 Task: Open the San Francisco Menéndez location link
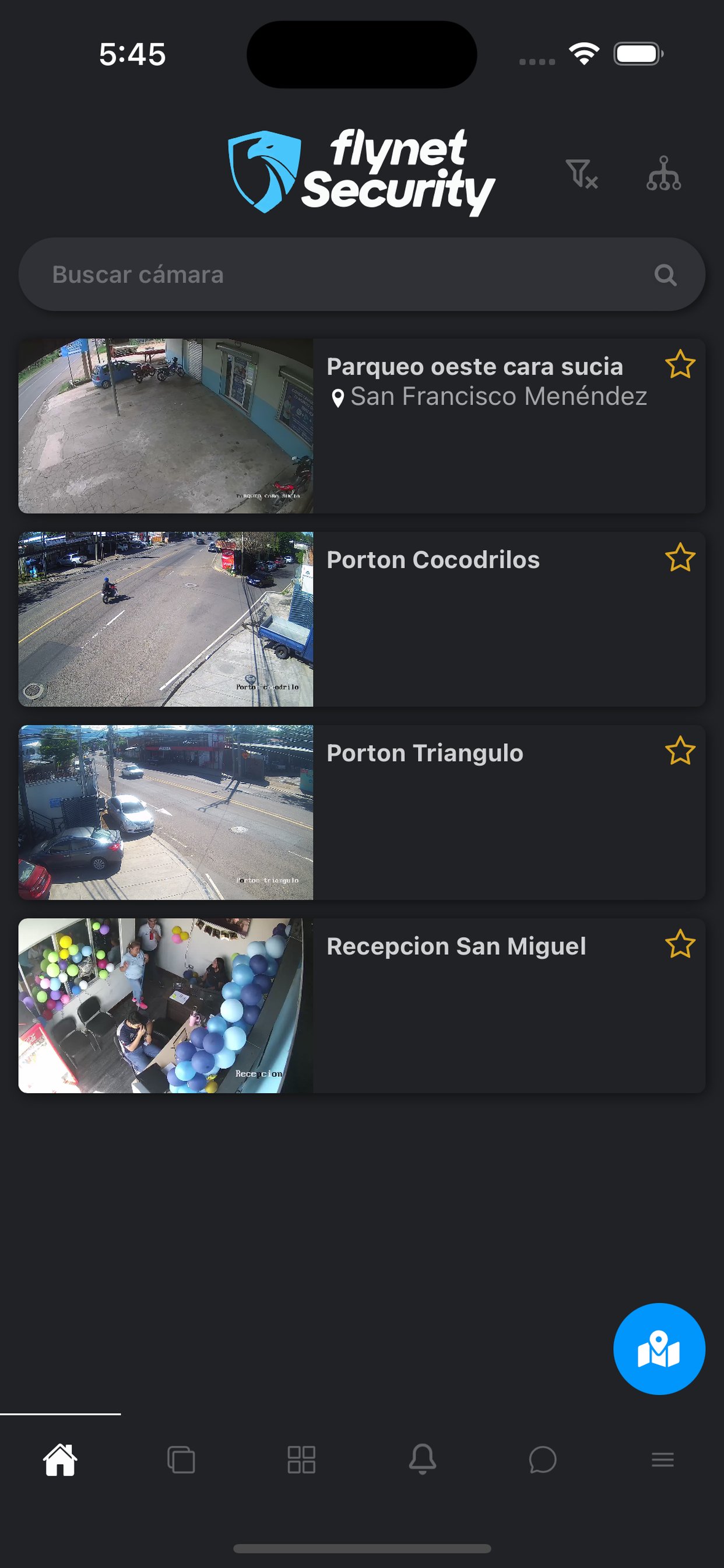tap(490, 396)
